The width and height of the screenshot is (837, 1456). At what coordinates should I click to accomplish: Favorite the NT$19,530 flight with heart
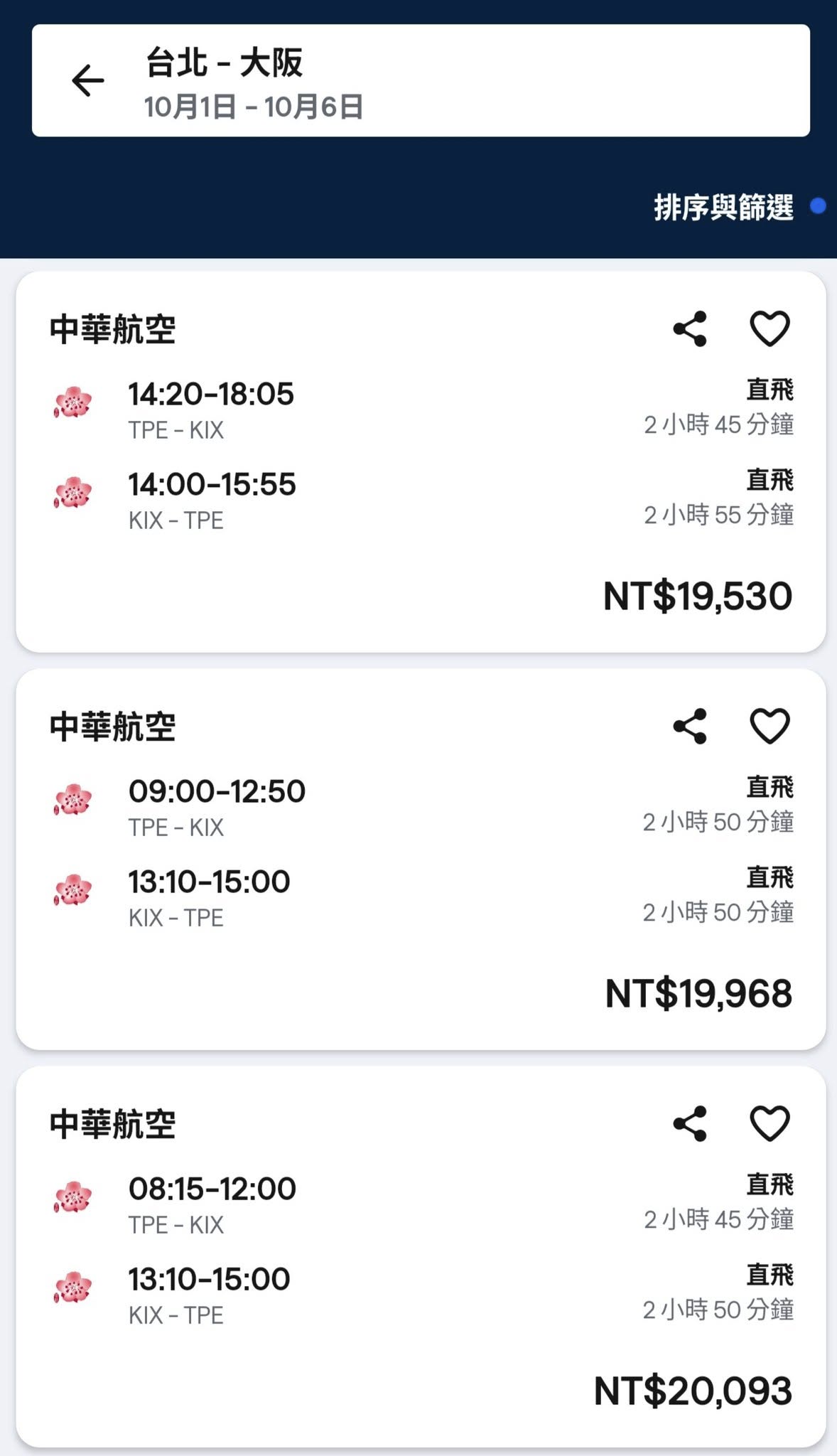tap(769, 328)
